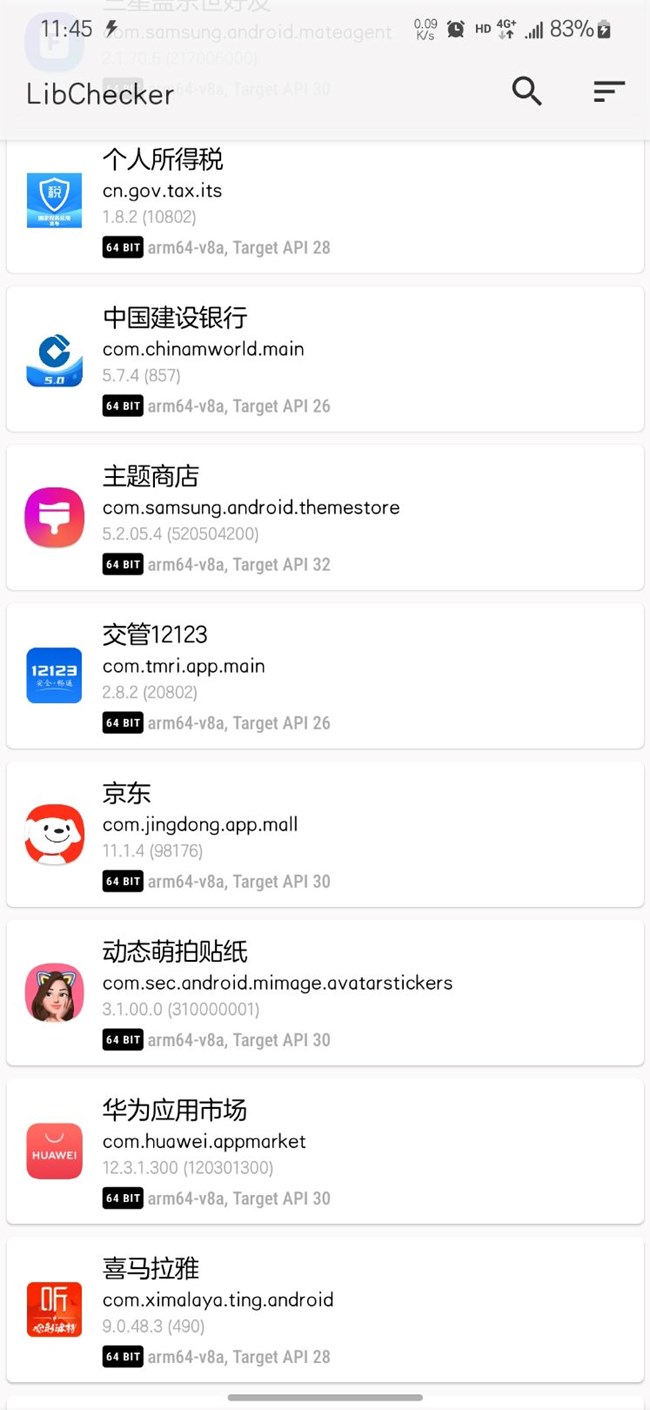Open the 动态萌拍贴纸 avatarstickers entry
This screenshot has width=650, height=1410.
click(x=325, y=993)
